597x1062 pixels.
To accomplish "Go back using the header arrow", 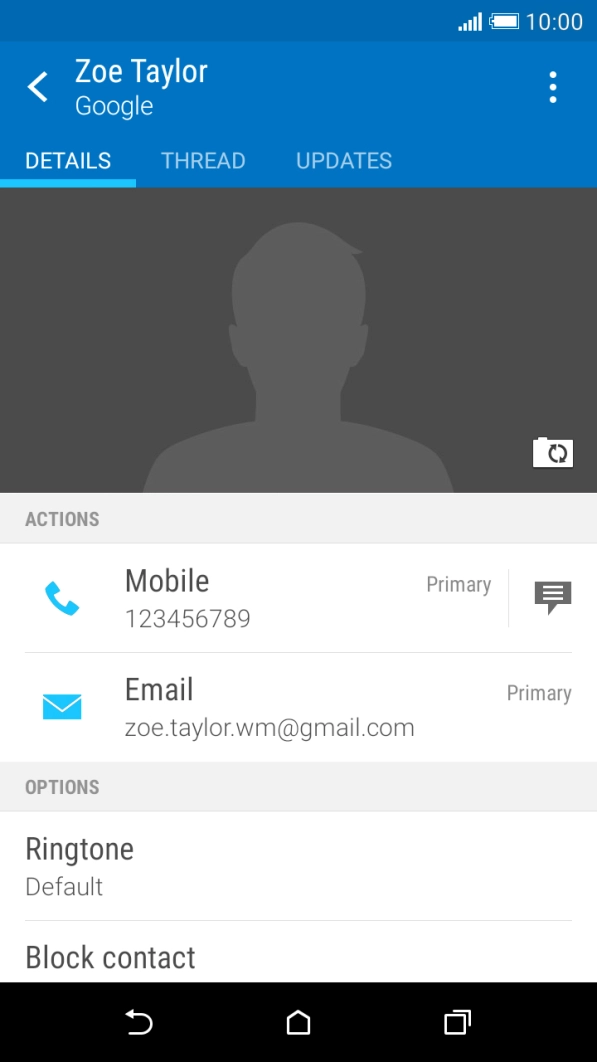I will click(38, 87).
